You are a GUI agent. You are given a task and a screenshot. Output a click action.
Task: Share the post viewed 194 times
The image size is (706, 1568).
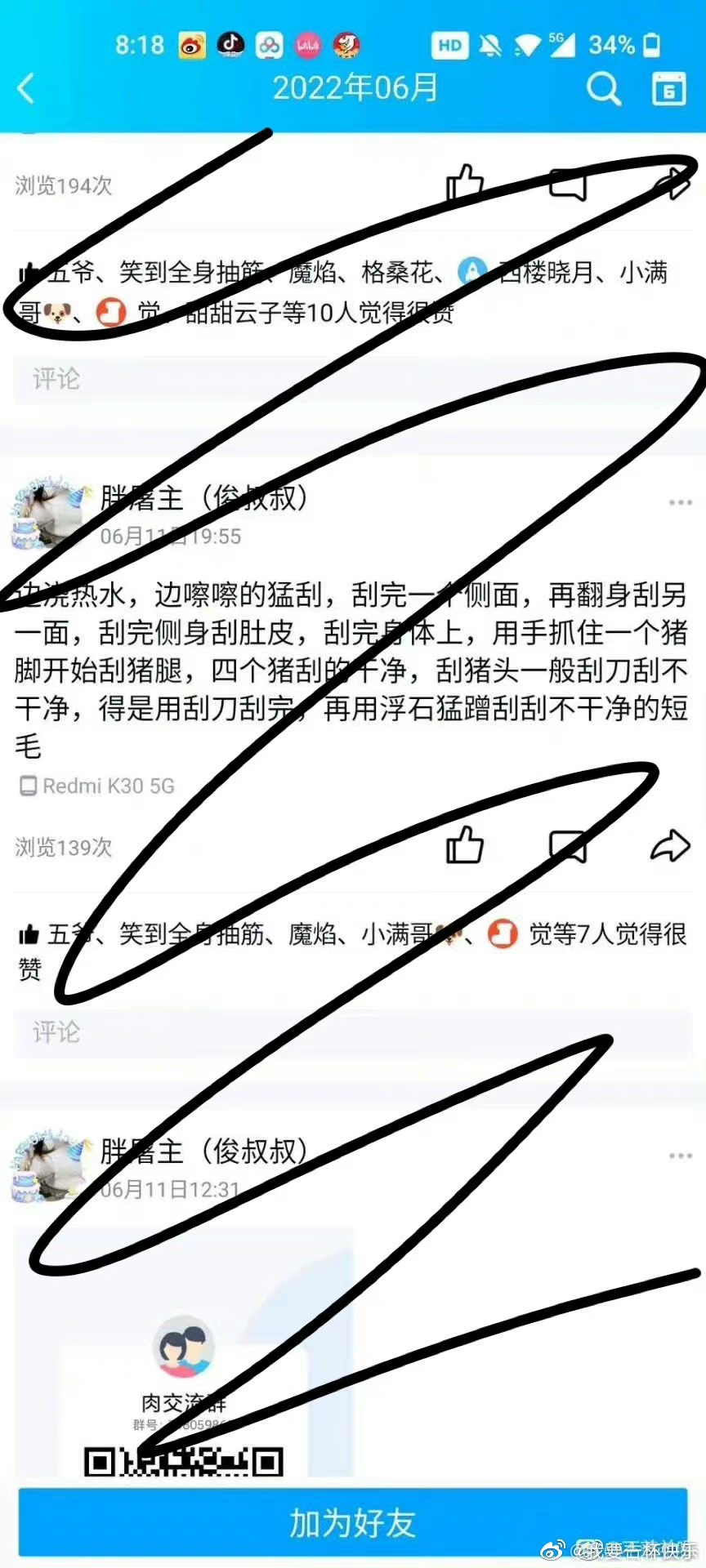(x=670, y=184)
